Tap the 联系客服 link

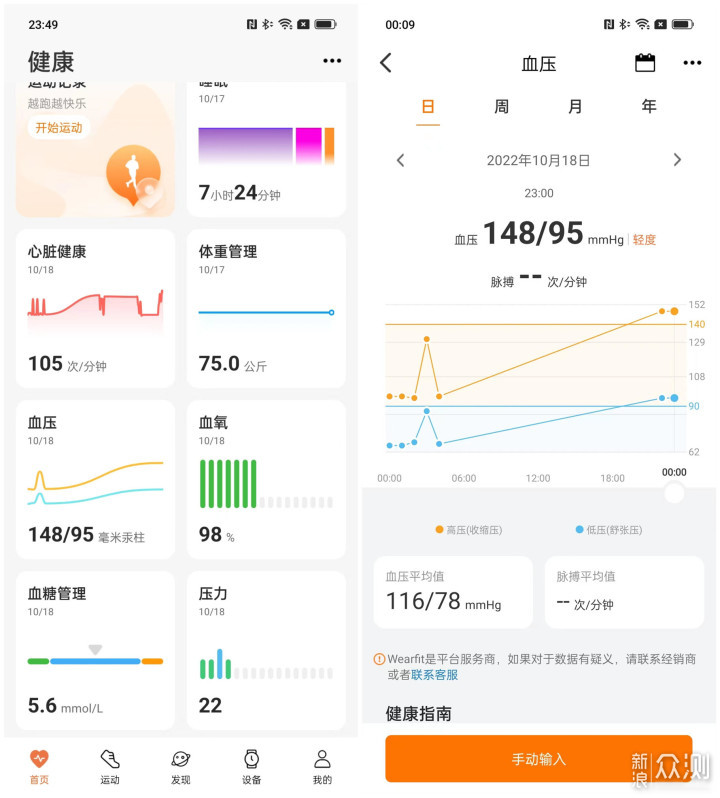pos(434,675)
